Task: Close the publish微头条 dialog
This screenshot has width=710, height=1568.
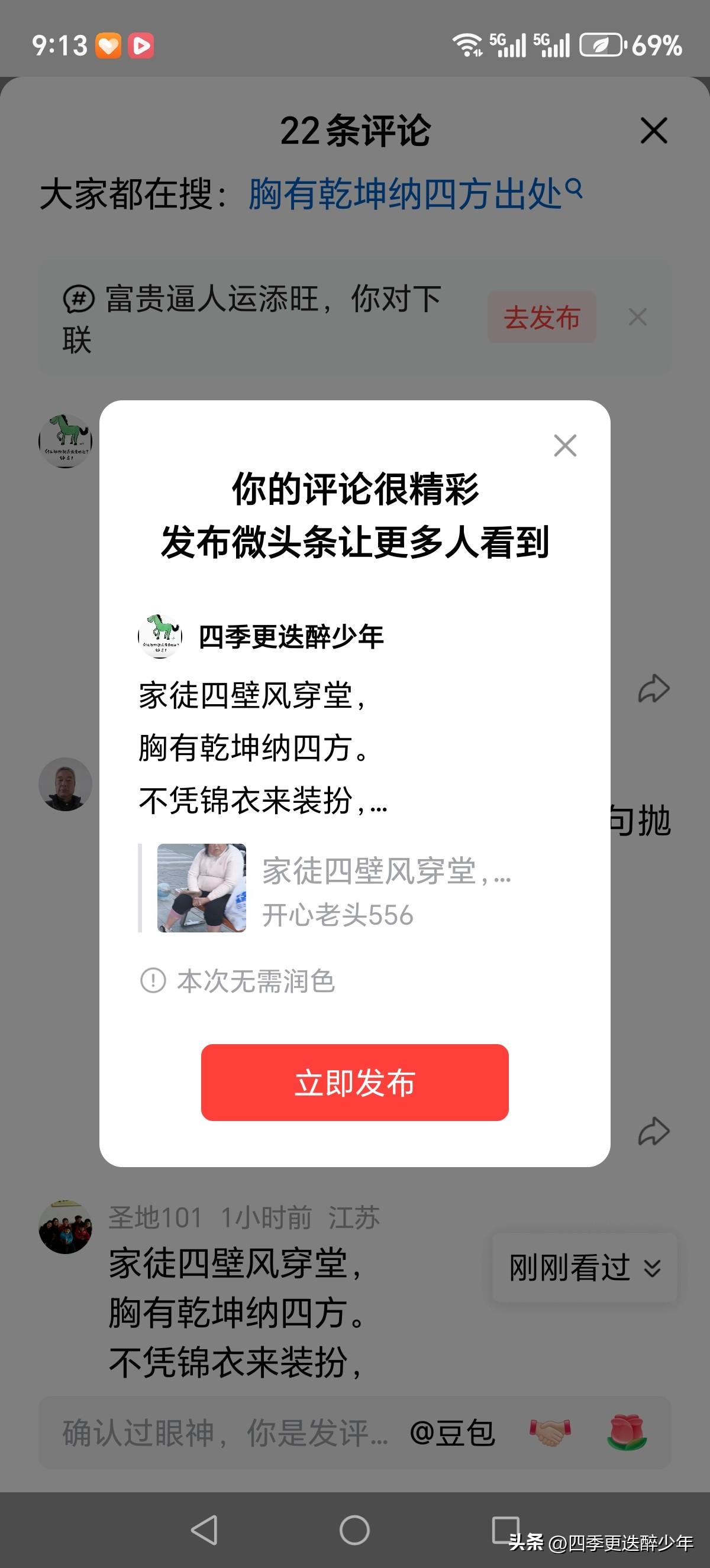Action: pyautogui.click(x=565, y=446)
